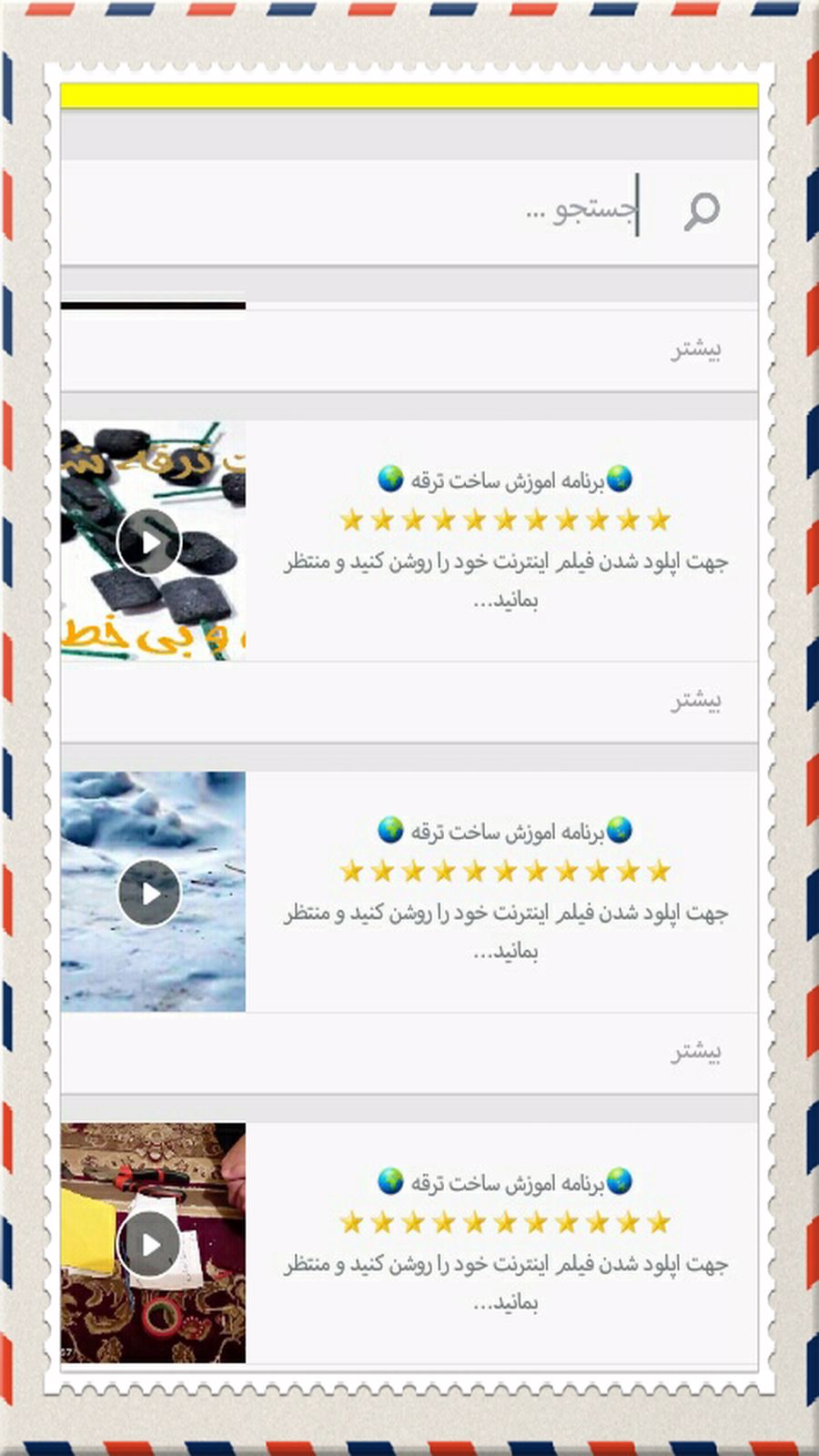Play the video with black charcoal pieces thumbnail
819x1456 pixels.
(x=150, y=542)
